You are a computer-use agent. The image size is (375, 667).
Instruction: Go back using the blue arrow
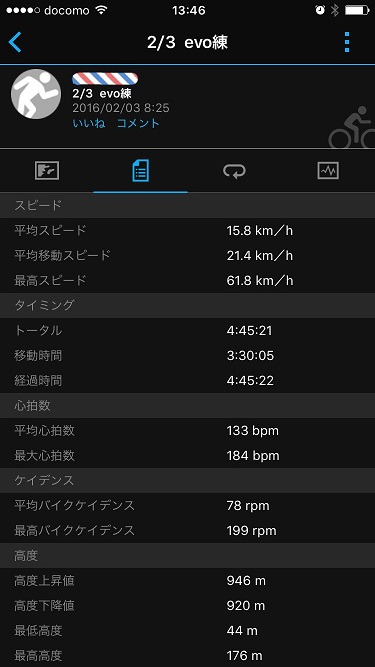[x=14, y=43]
